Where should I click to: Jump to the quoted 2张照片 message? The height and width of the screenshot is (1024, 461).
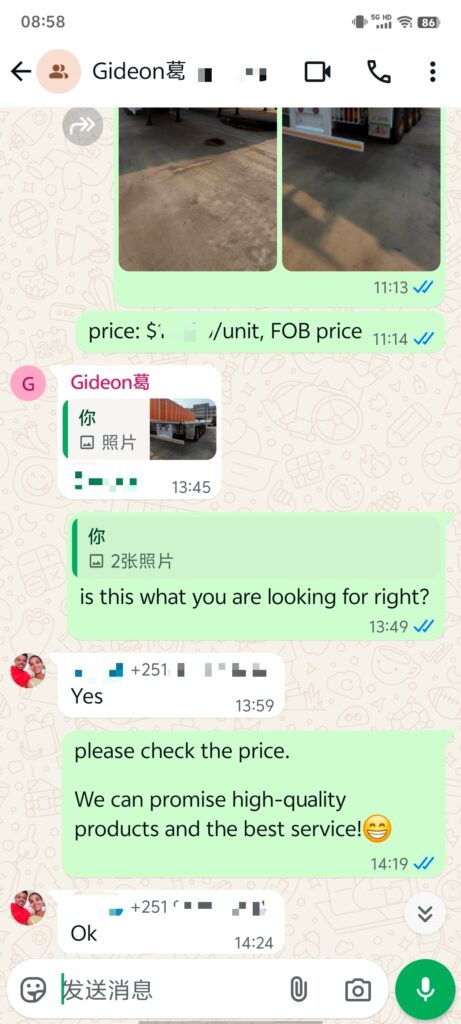click(258, 549)
